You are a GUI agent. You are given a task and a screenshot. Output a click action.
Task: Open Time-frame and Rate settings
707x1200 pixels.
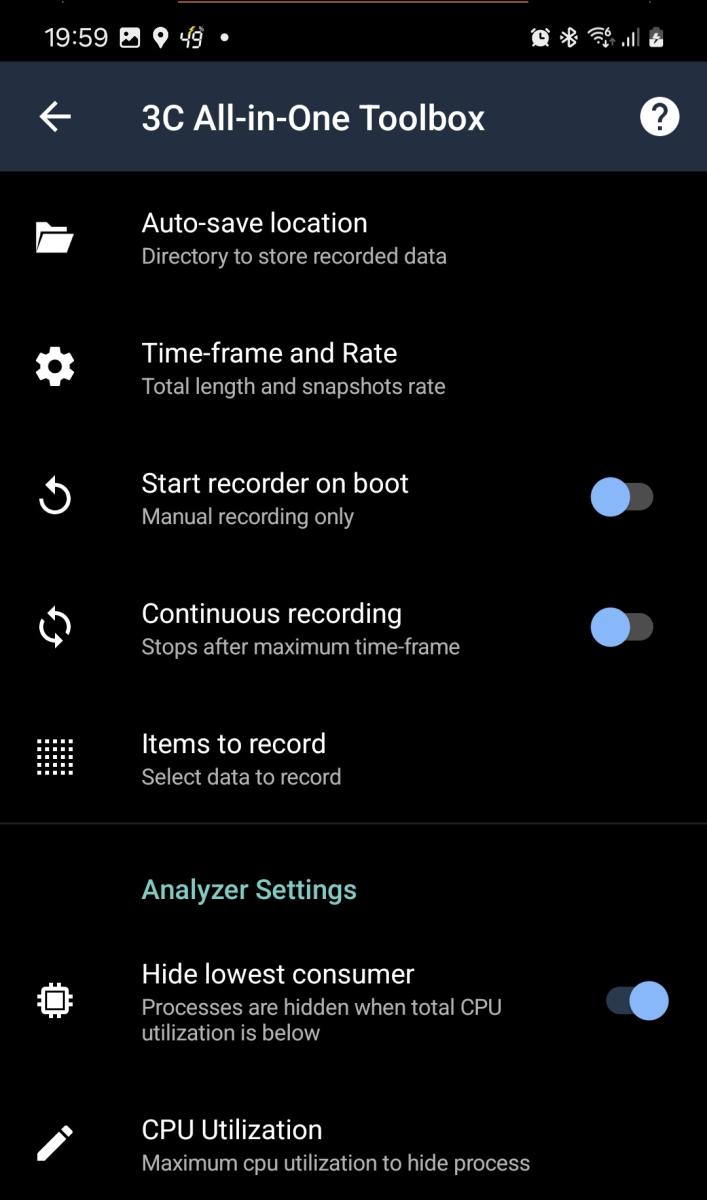tap(353, 368)
